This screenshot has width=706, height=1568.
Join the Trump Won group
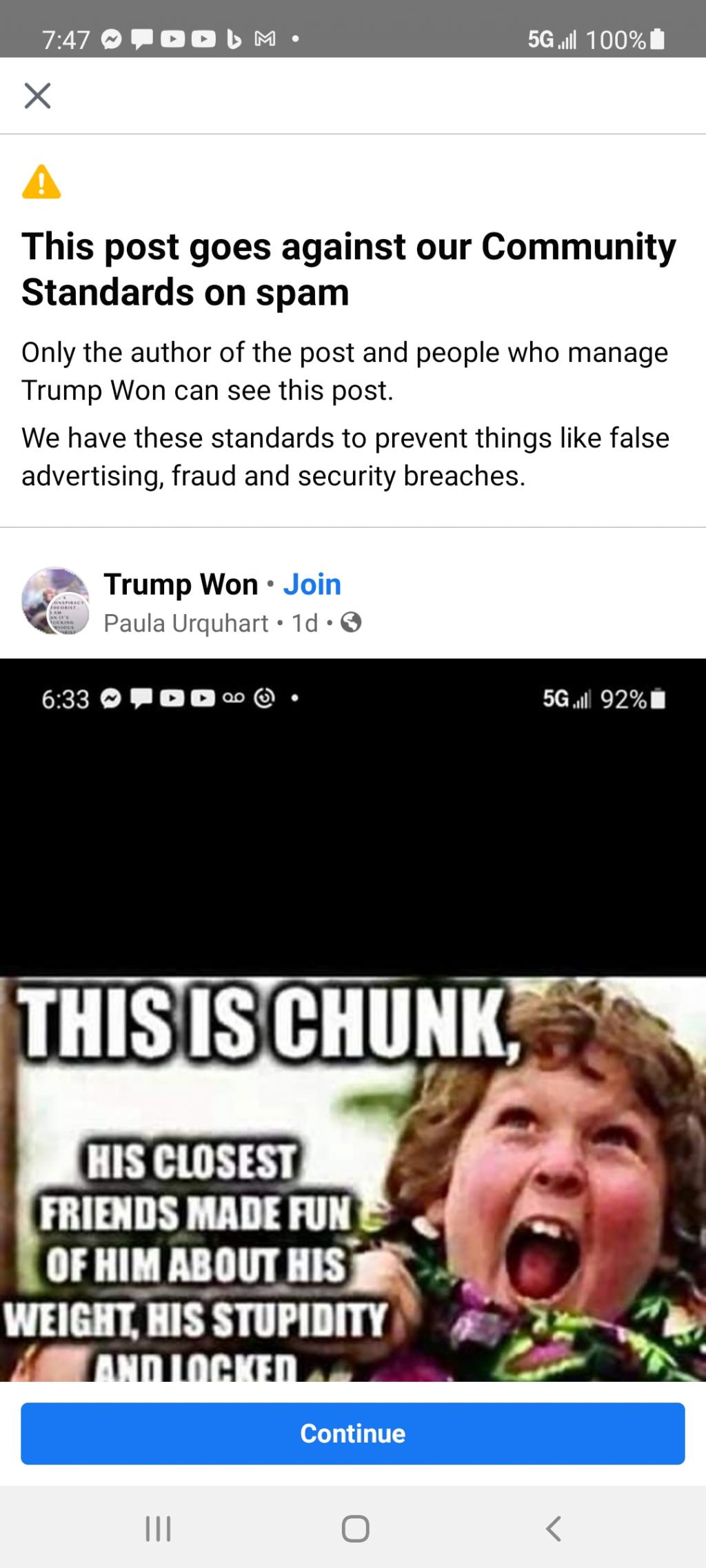(x=312, y=584)
